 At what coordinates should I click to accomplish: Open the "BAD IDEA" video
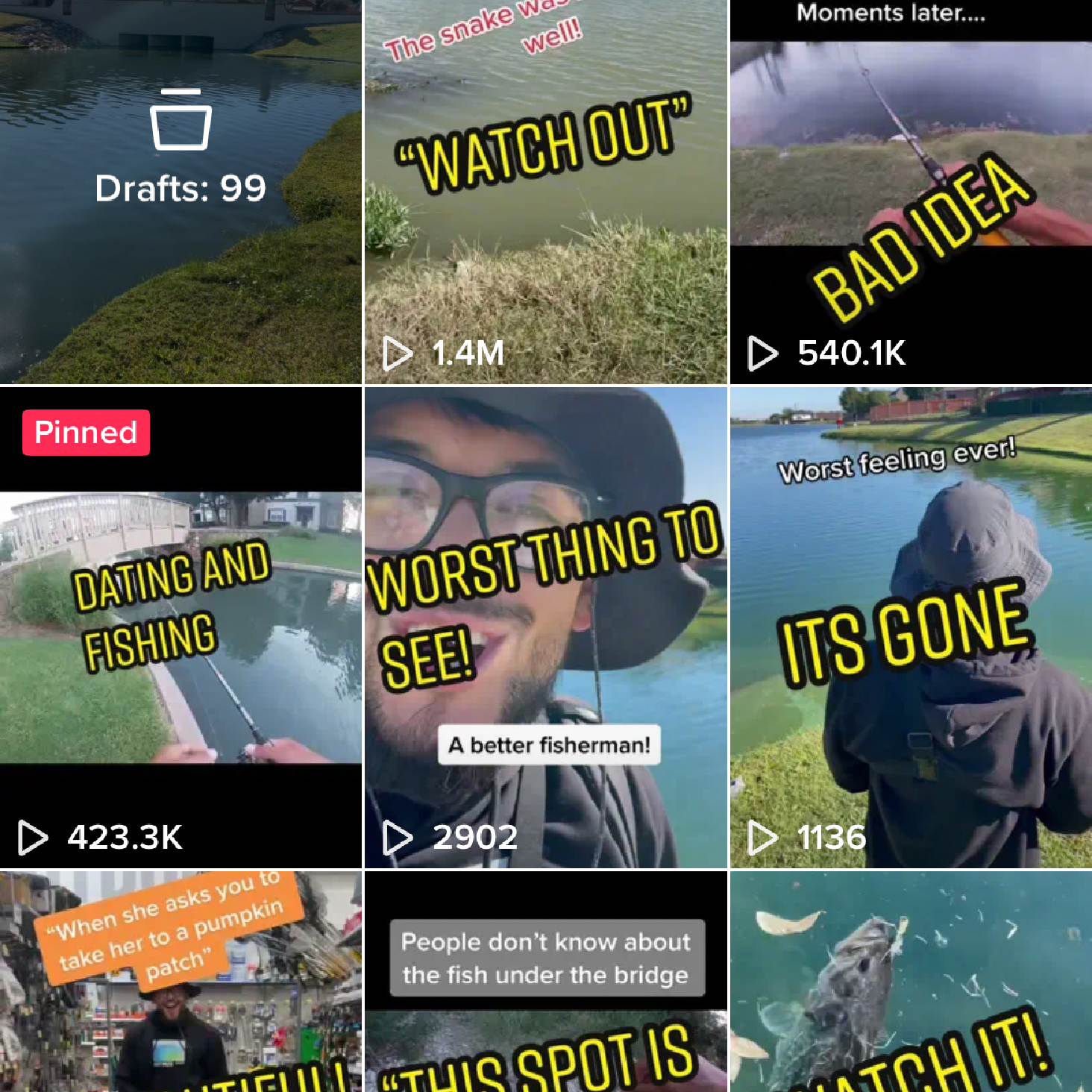(x=911, y=191)
